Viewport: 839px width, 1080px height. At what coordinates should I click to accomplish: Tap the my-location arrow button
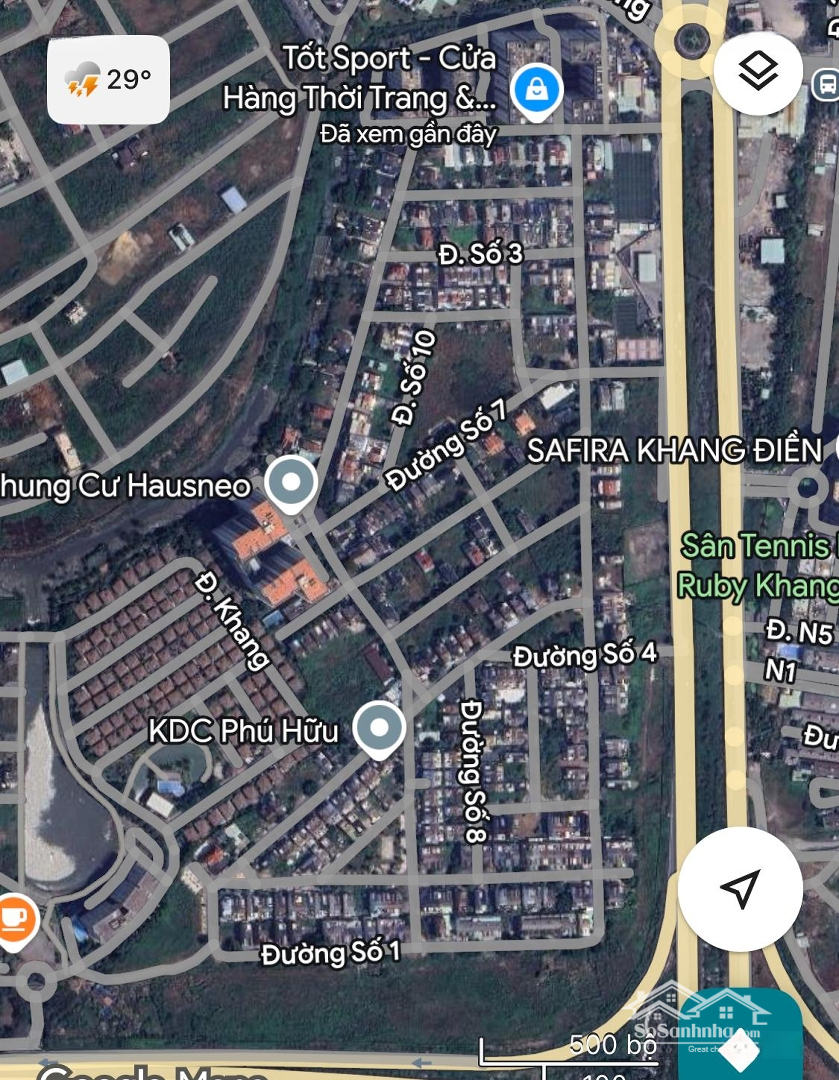[740, 889]
